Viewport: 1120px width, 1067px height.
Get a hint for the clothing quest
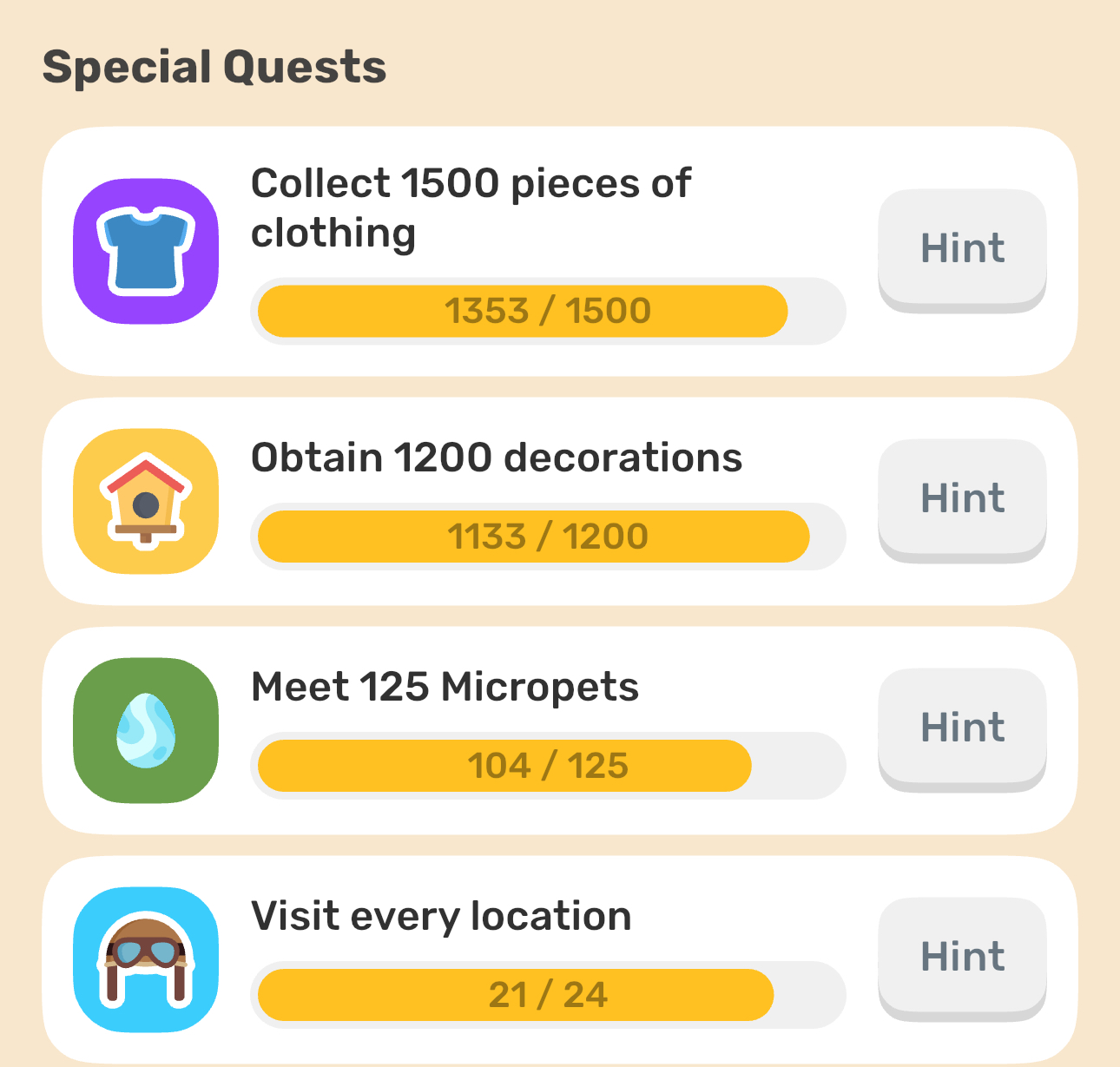[x=962, y=248]
